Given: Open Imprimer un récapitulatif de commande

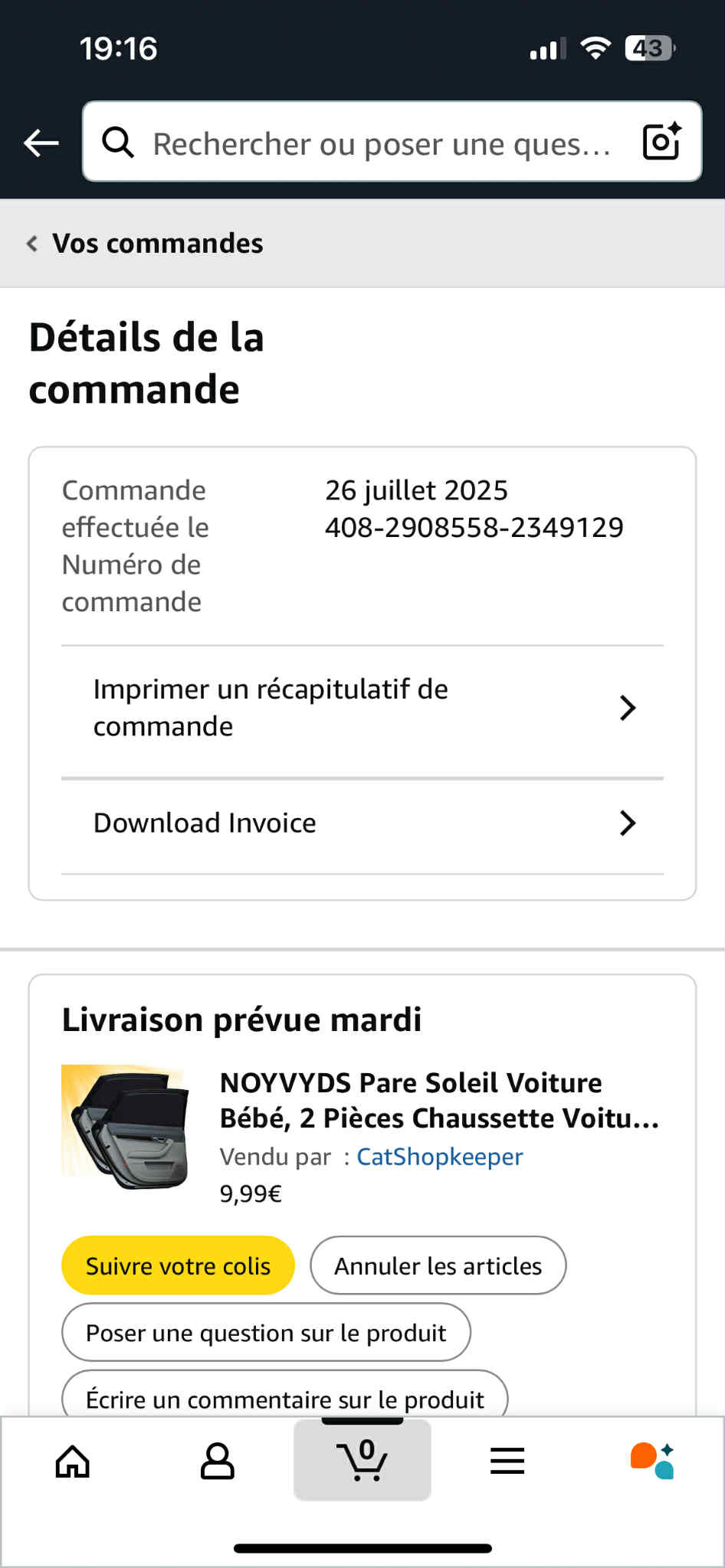Looking at the screenshot, I should tap(362, 708).
